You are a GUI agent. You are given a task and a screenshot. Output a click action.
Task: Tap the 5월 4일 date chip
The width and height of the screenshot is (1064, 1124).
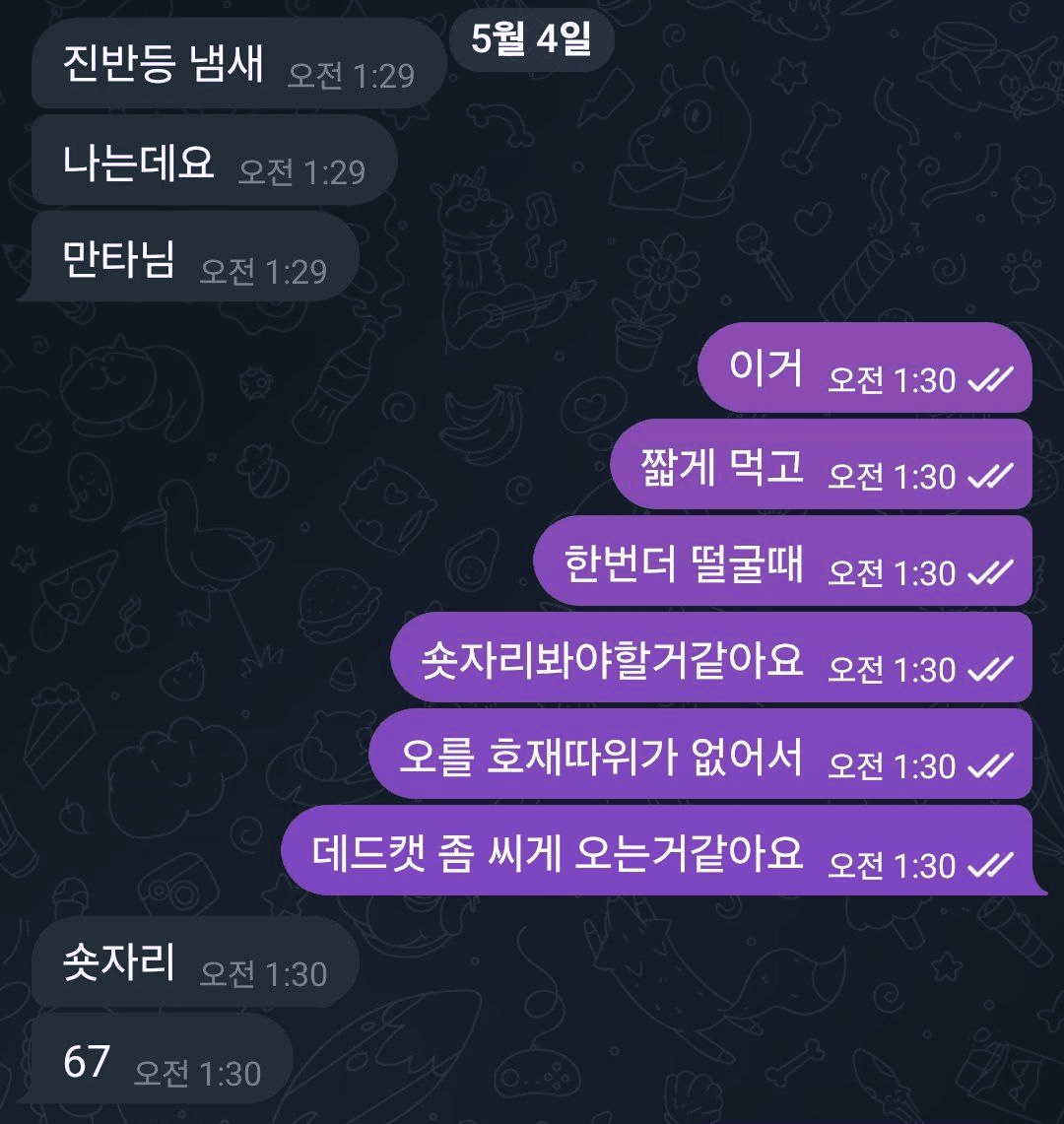531,40
